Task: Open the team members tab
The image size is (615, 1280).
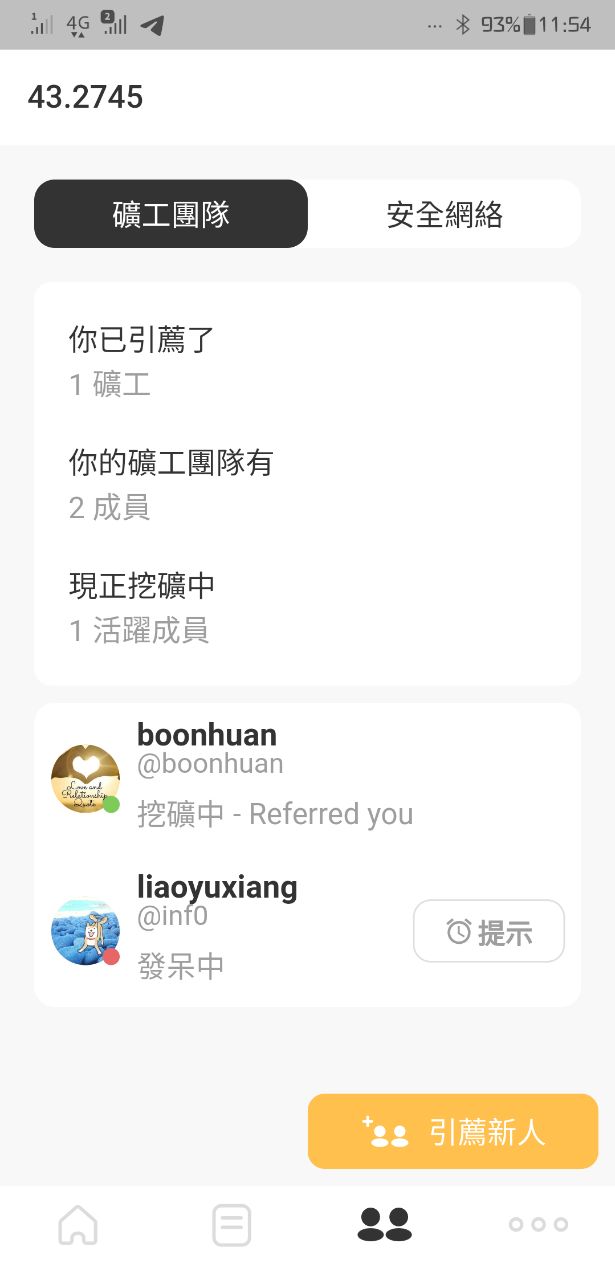Action: pyautogui.click(x=384, y=1224)
